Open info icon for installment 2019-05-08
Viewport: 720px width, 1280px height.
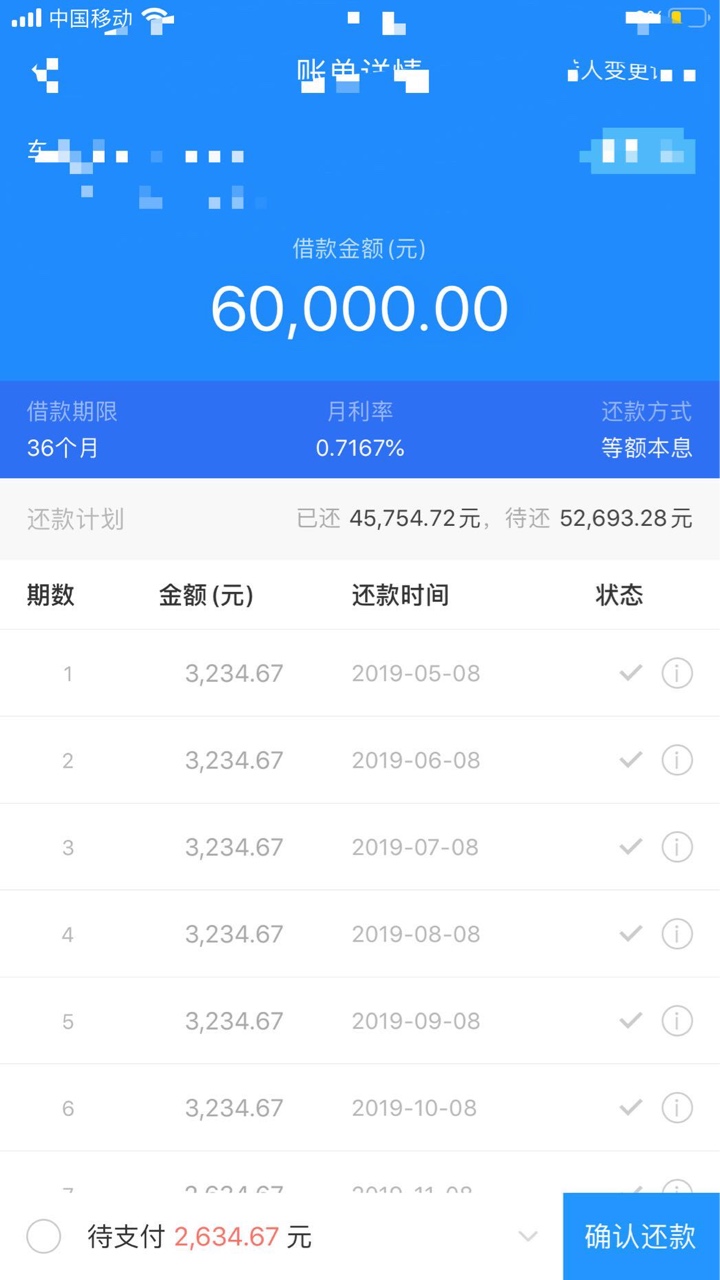677,673
